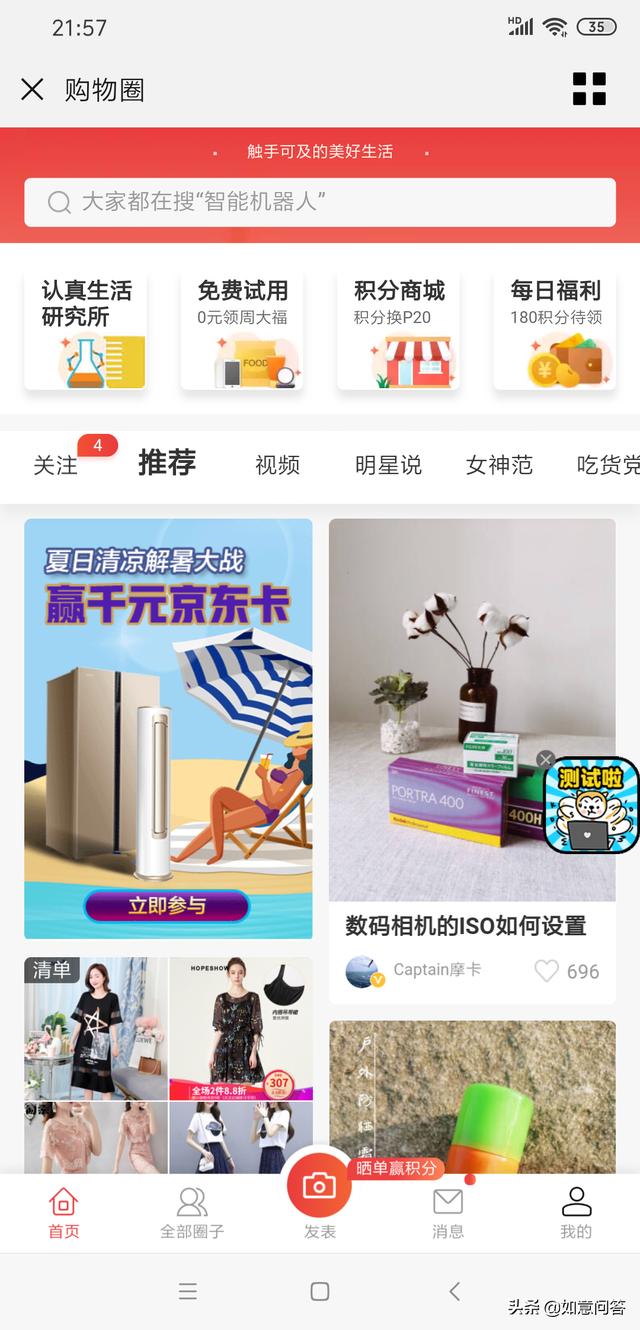Dismiss the 测试啦 floating sticker
Screen dimensions: 640x1330
[x=545, y=760]
